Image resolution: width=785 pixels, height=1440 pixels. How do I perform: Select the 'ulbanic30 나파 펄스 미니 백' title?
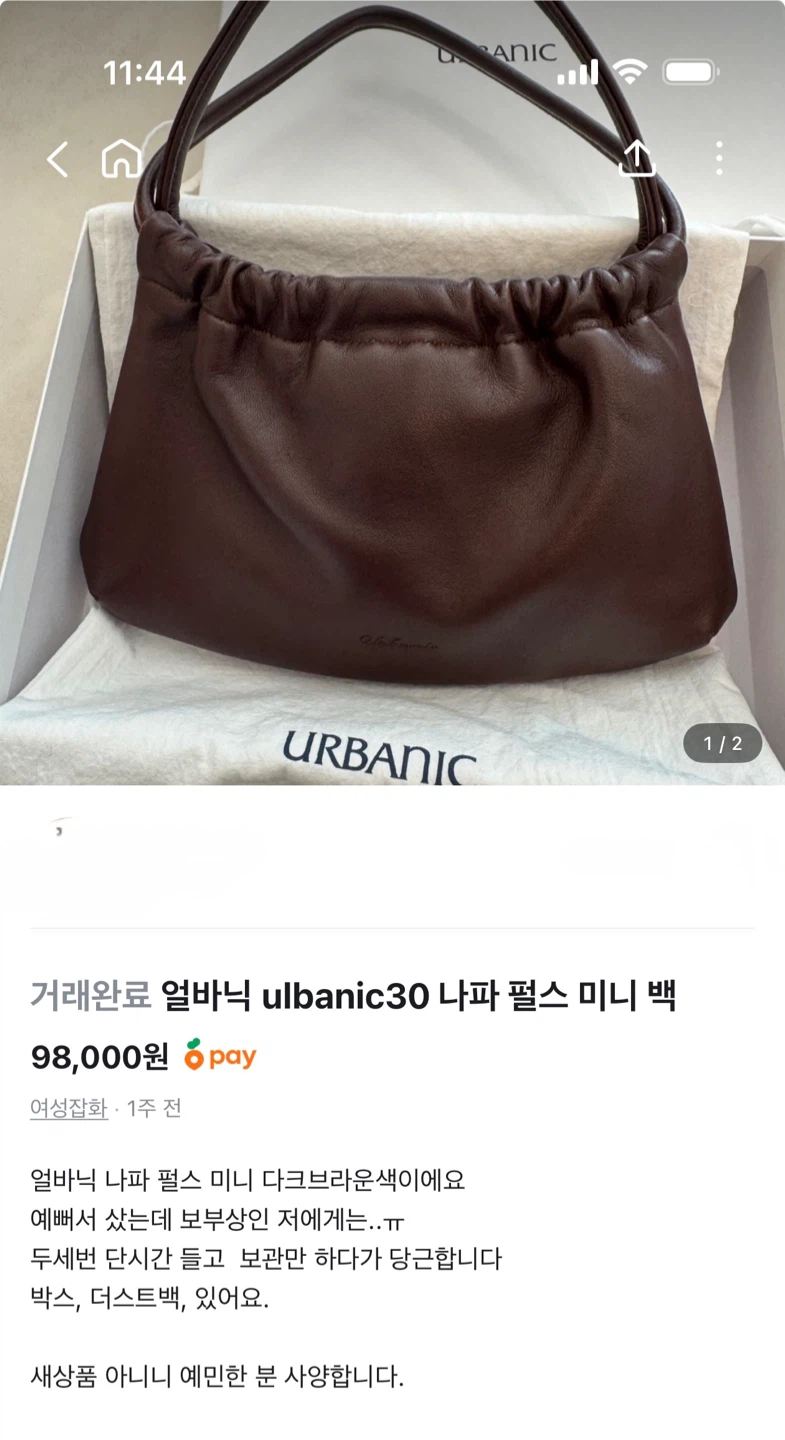[x=420, y=994]
